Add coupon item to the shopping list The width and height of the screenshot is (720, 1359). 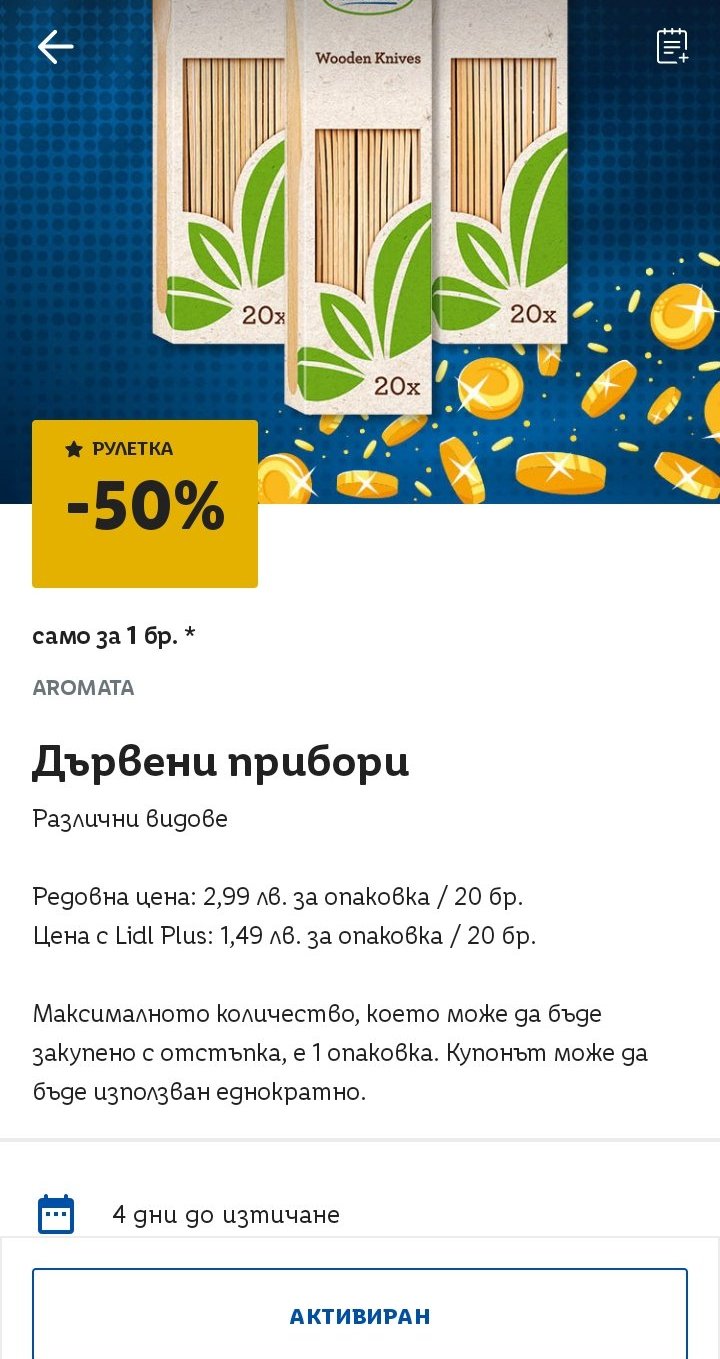pos(672,47)
